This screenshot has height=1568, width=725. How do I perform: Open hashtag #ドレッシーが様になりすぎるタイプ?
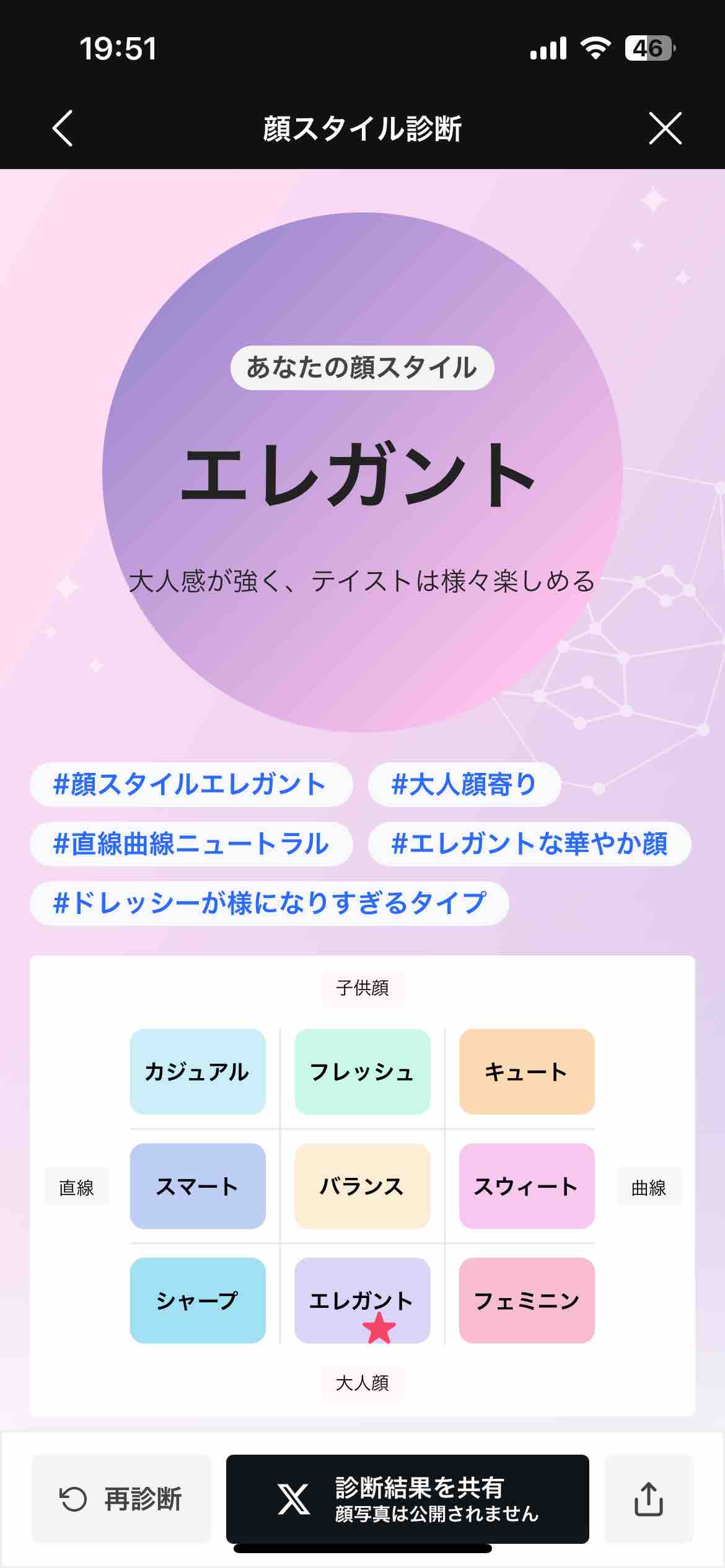(x=269, y=904)
